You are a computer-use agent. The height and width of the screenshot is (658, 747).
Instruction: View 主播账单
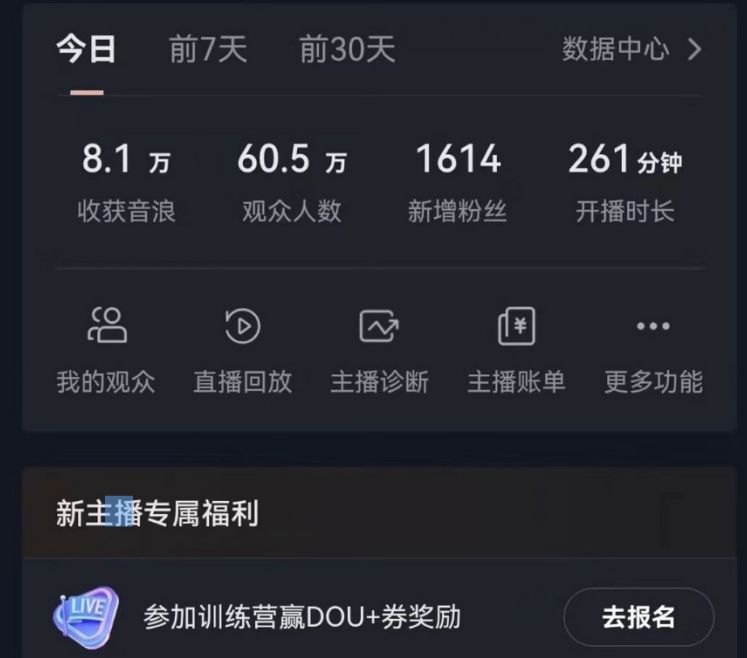(516, 349)
